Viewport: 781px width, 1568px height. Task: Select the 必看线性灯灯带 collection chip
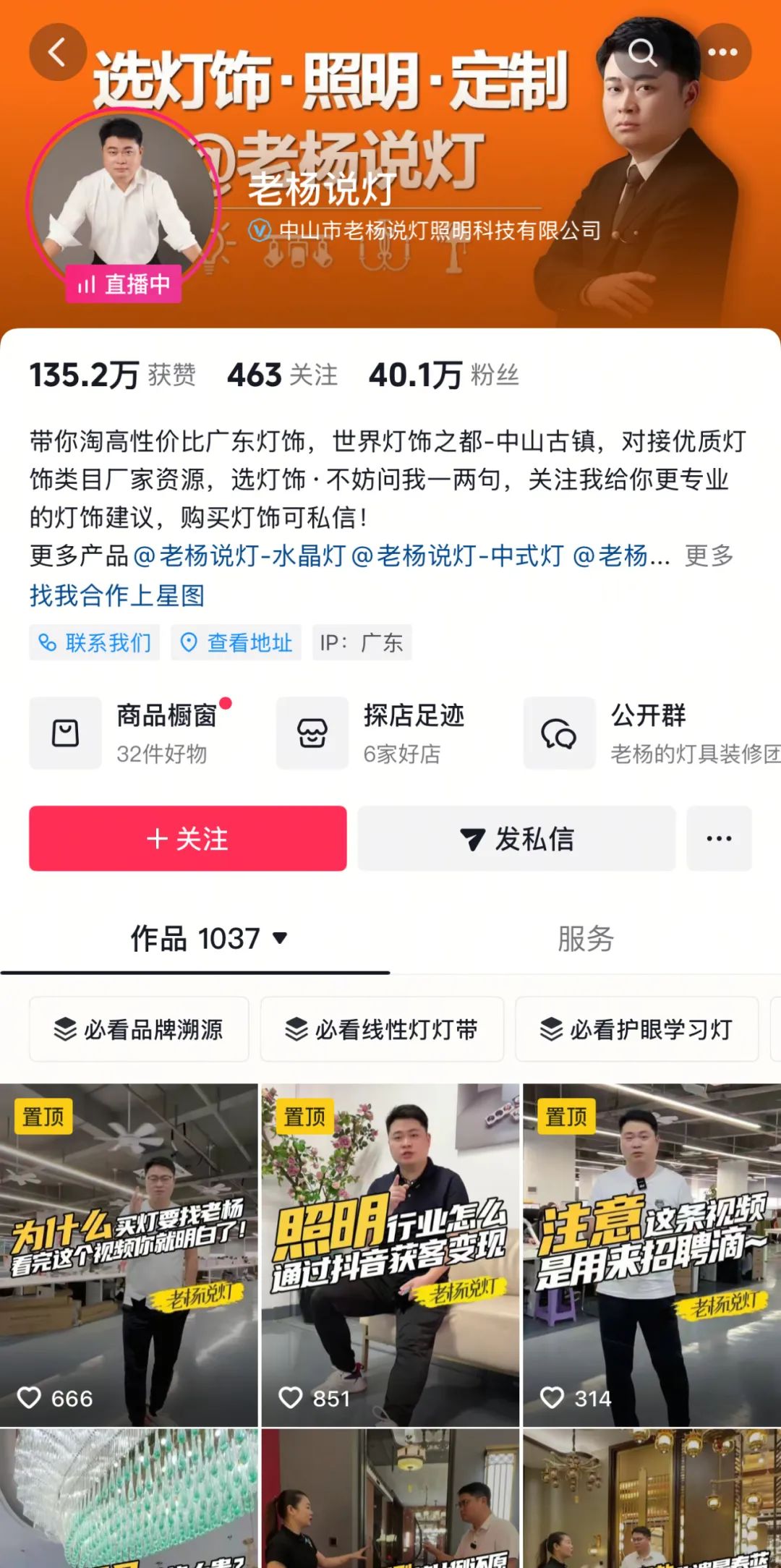pos(382,1029)
